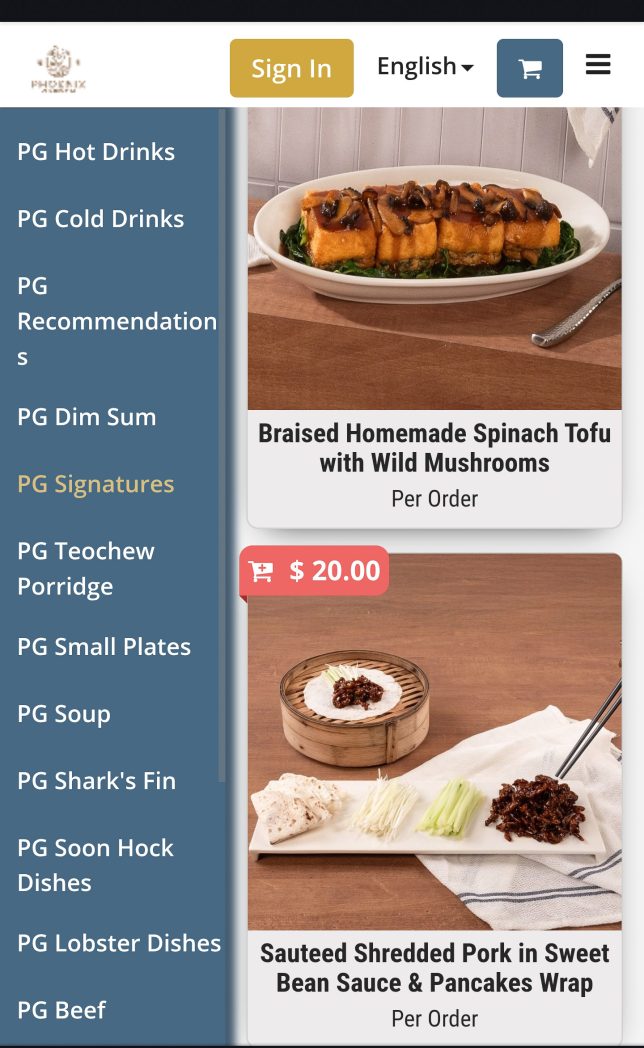Open PG Recommendations category

tap(116, 321)
